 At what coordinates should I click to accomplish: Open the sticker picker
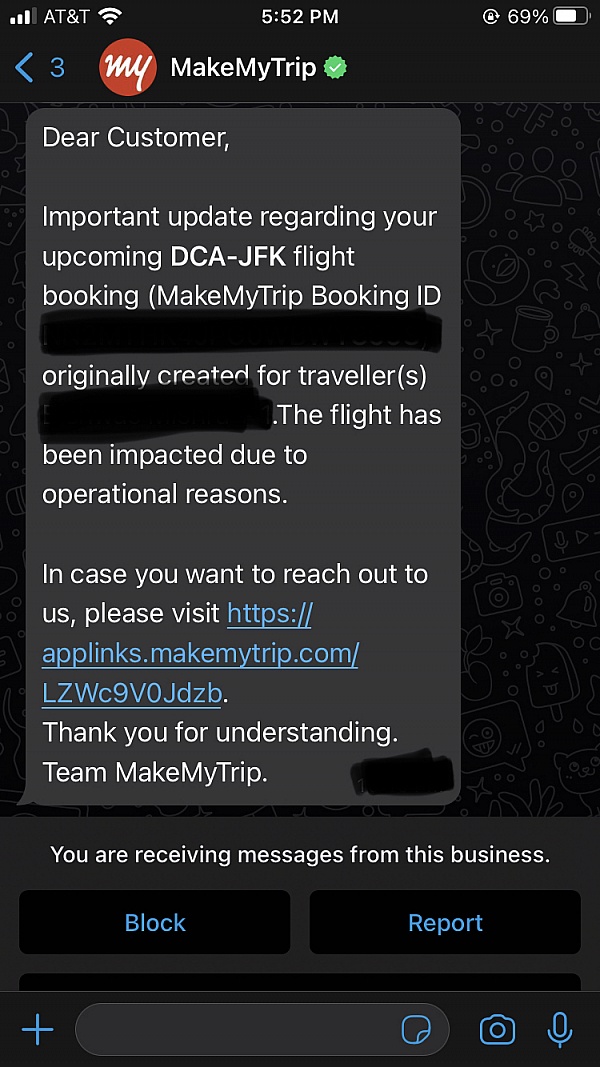[415, 1029]
